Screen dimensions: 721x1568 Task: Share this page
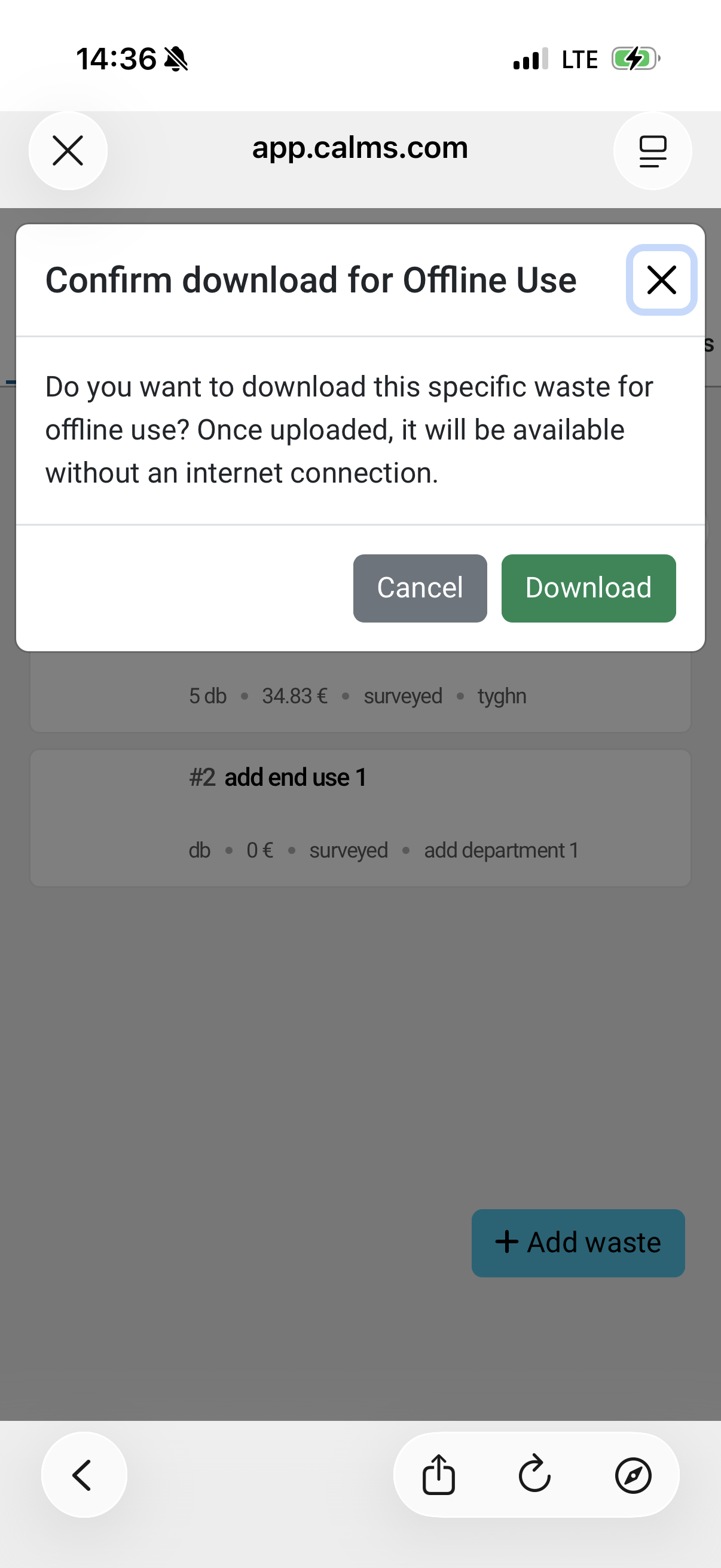(x=438, y=1475)
